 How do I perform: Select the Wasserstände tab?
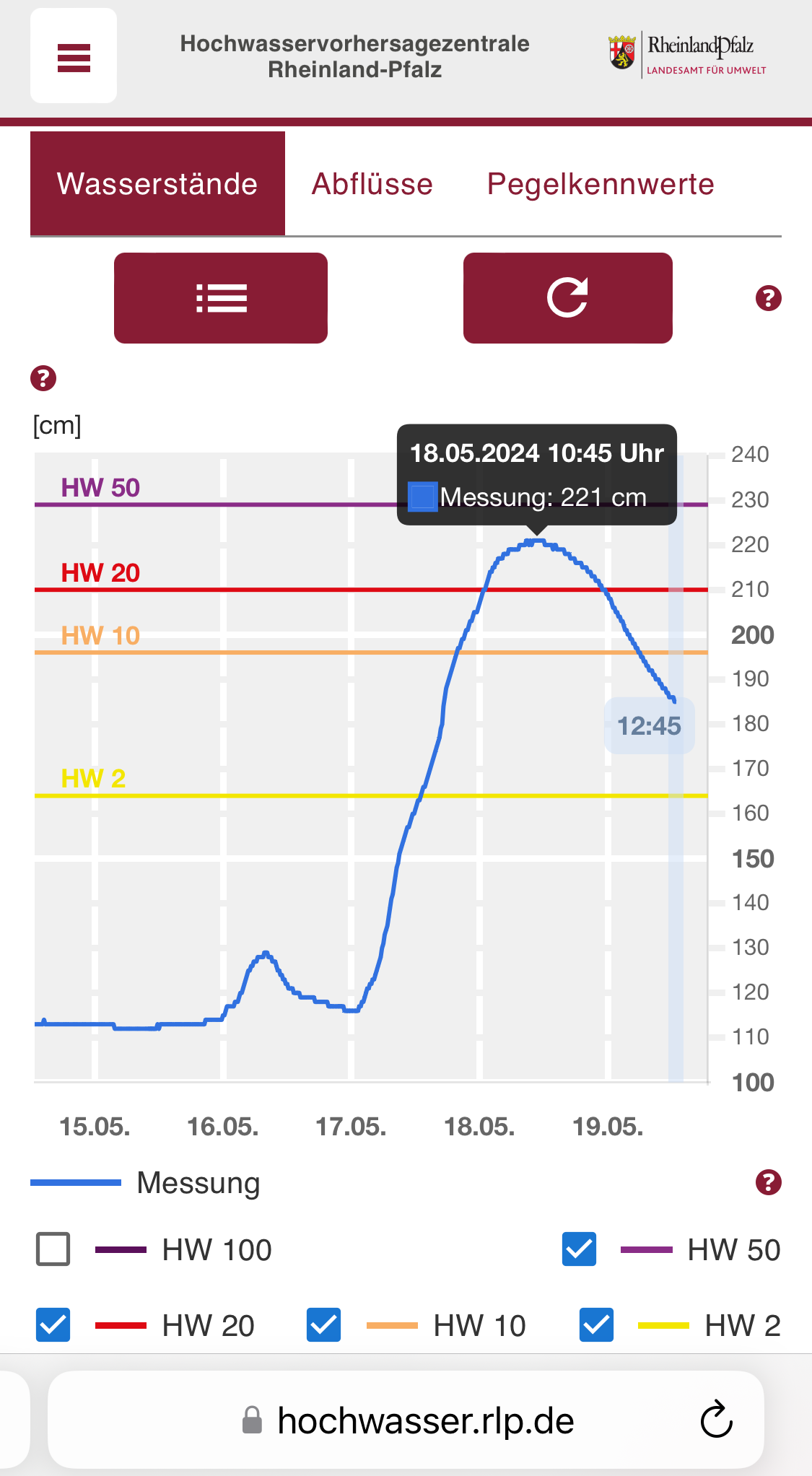(157, 184)
